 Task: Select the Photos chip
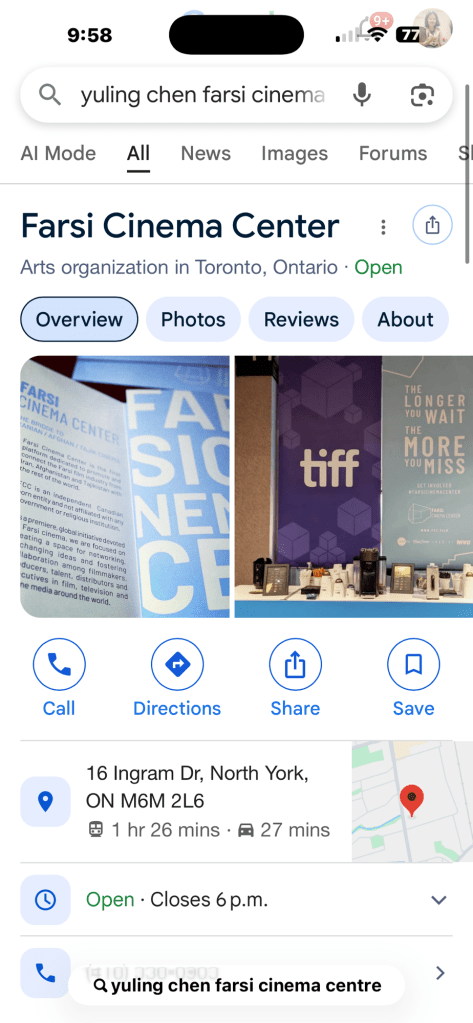click(193, 320)
